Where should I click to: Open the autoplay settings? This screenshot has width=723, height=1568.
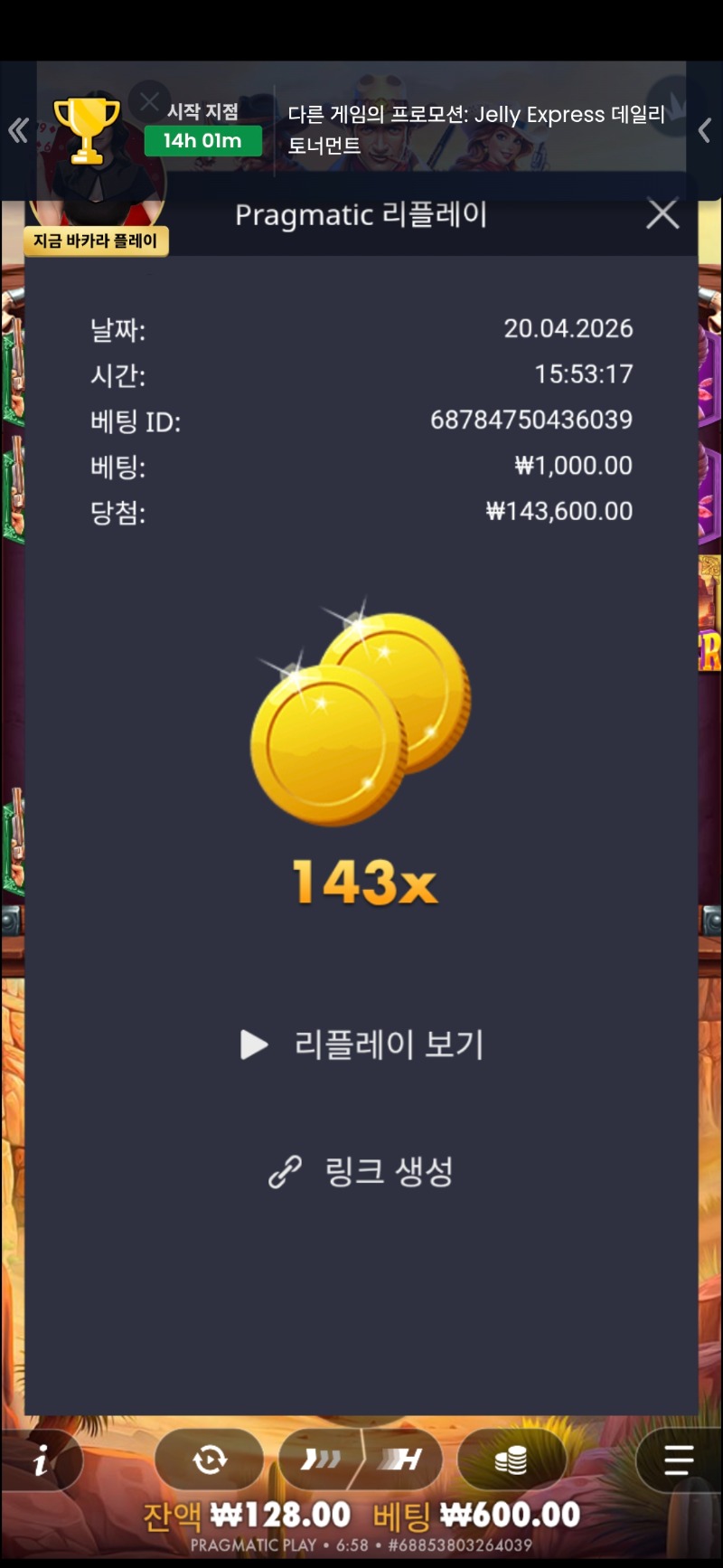(x=210, y=1459)
